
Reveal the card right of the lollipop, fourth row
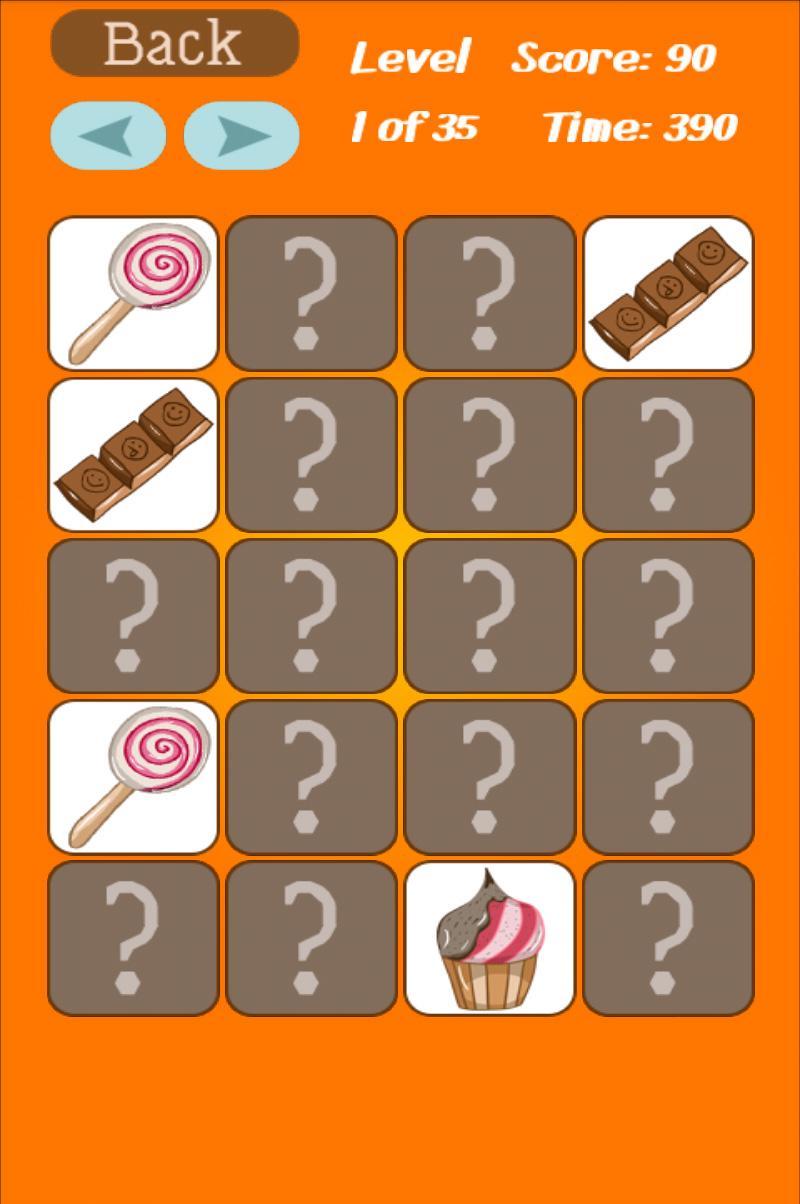pos(310,777)
